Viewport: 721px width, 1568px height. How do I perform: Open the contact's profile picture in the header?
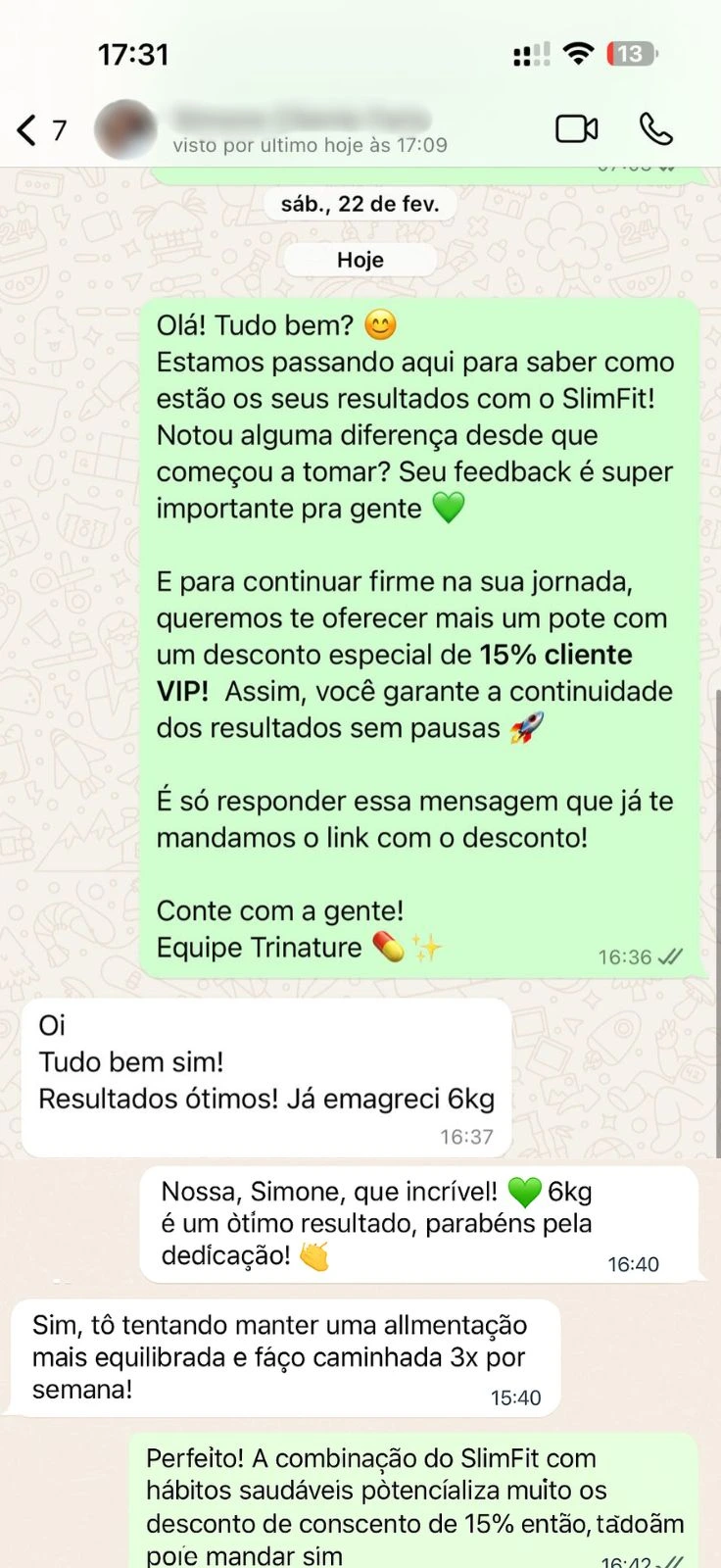point(125,129)
